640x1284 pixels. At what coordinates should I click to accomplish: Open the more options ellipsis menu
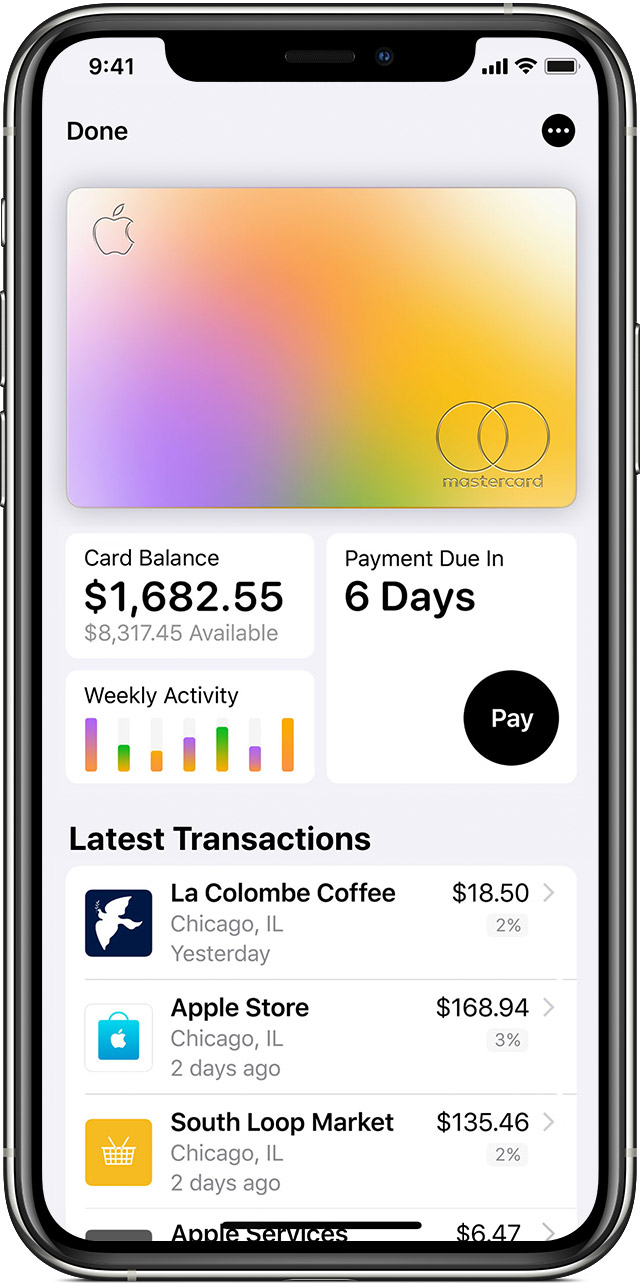[558, 131]
